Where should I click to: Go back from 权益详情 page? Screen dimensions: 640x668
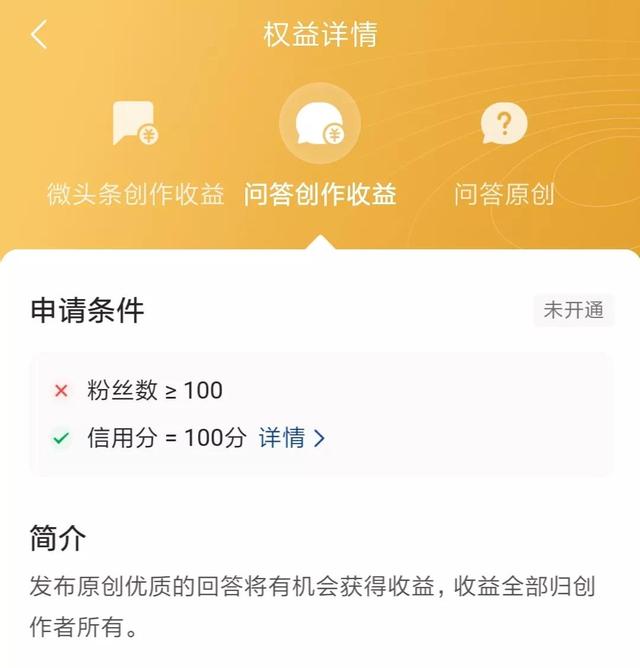(x=39, y=35)
